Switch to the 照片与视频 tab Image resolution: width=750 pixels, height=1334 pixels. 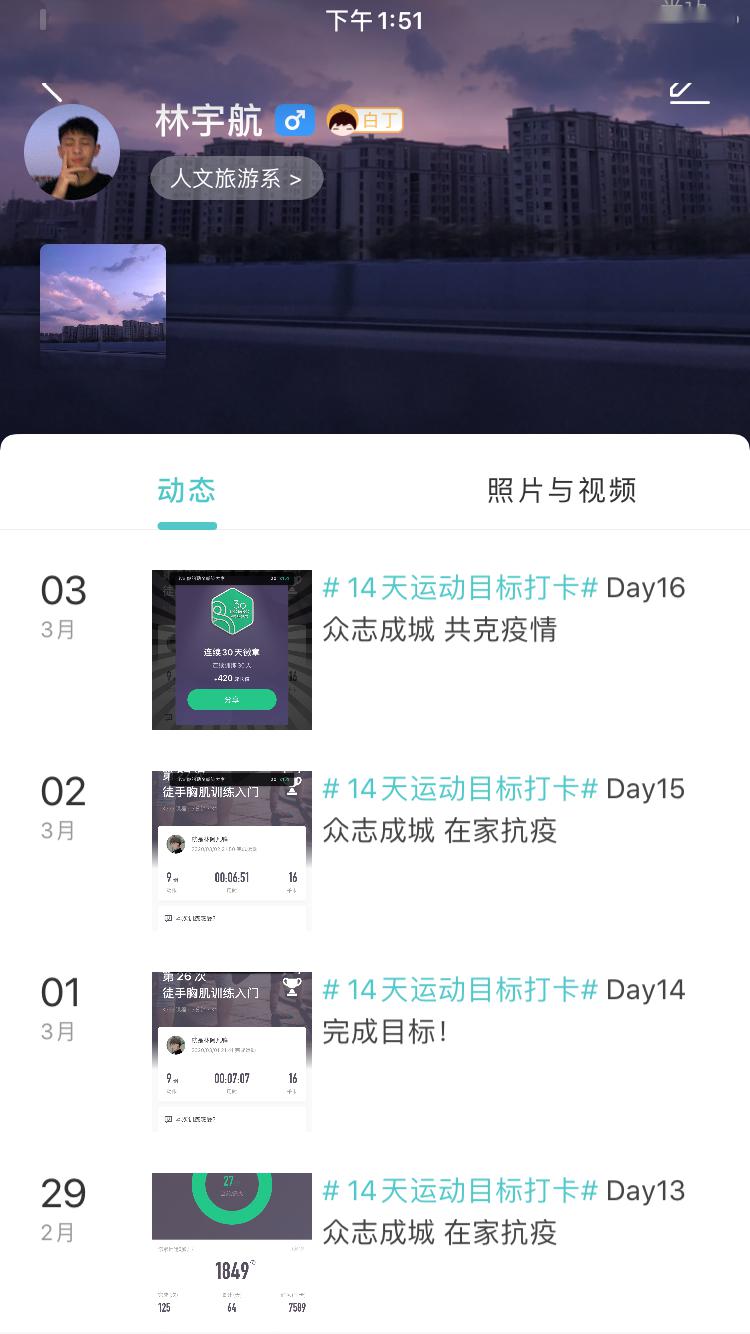561,490
